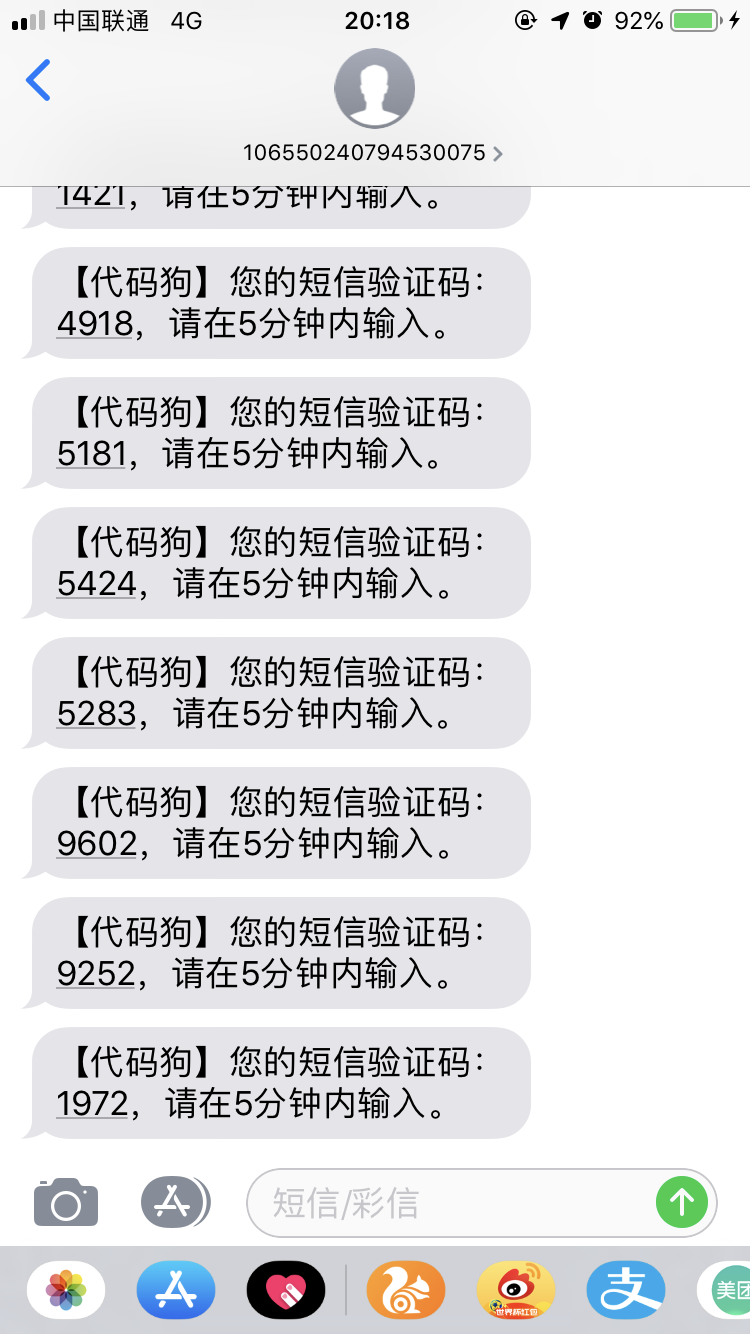750x1334 pixels.
Task: Open the Alipay iMessage app
Action: [626, 1290]
